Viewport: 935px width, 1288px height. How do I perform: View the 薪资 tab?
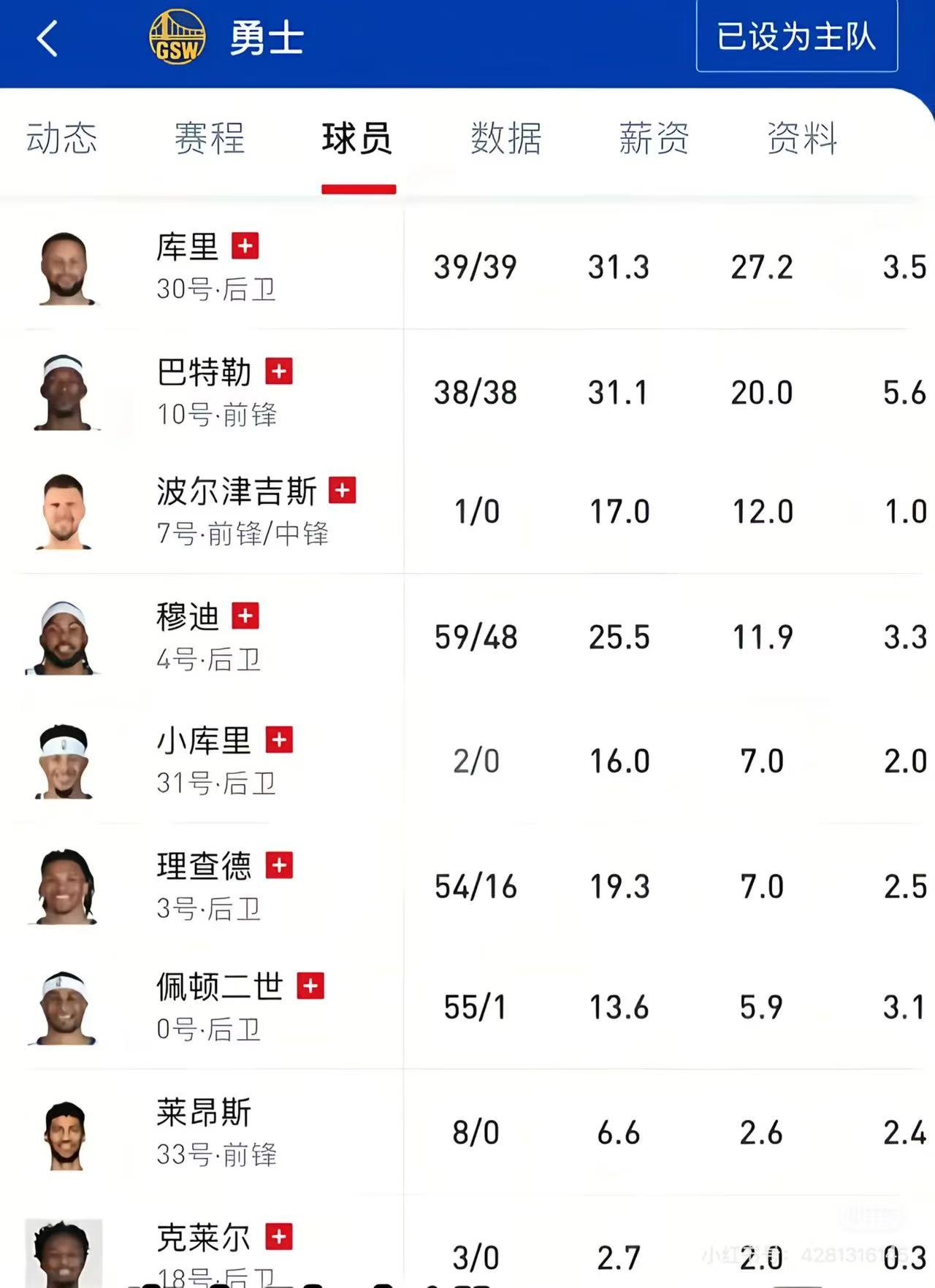point(654,138)
